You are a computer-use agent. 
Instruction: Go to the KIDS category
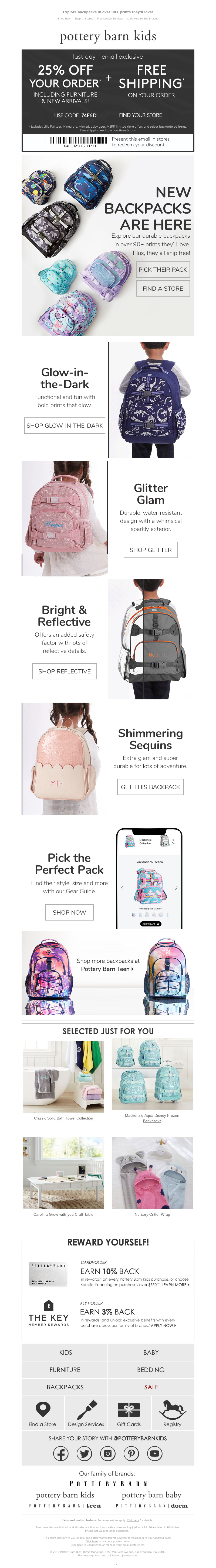65,1353
